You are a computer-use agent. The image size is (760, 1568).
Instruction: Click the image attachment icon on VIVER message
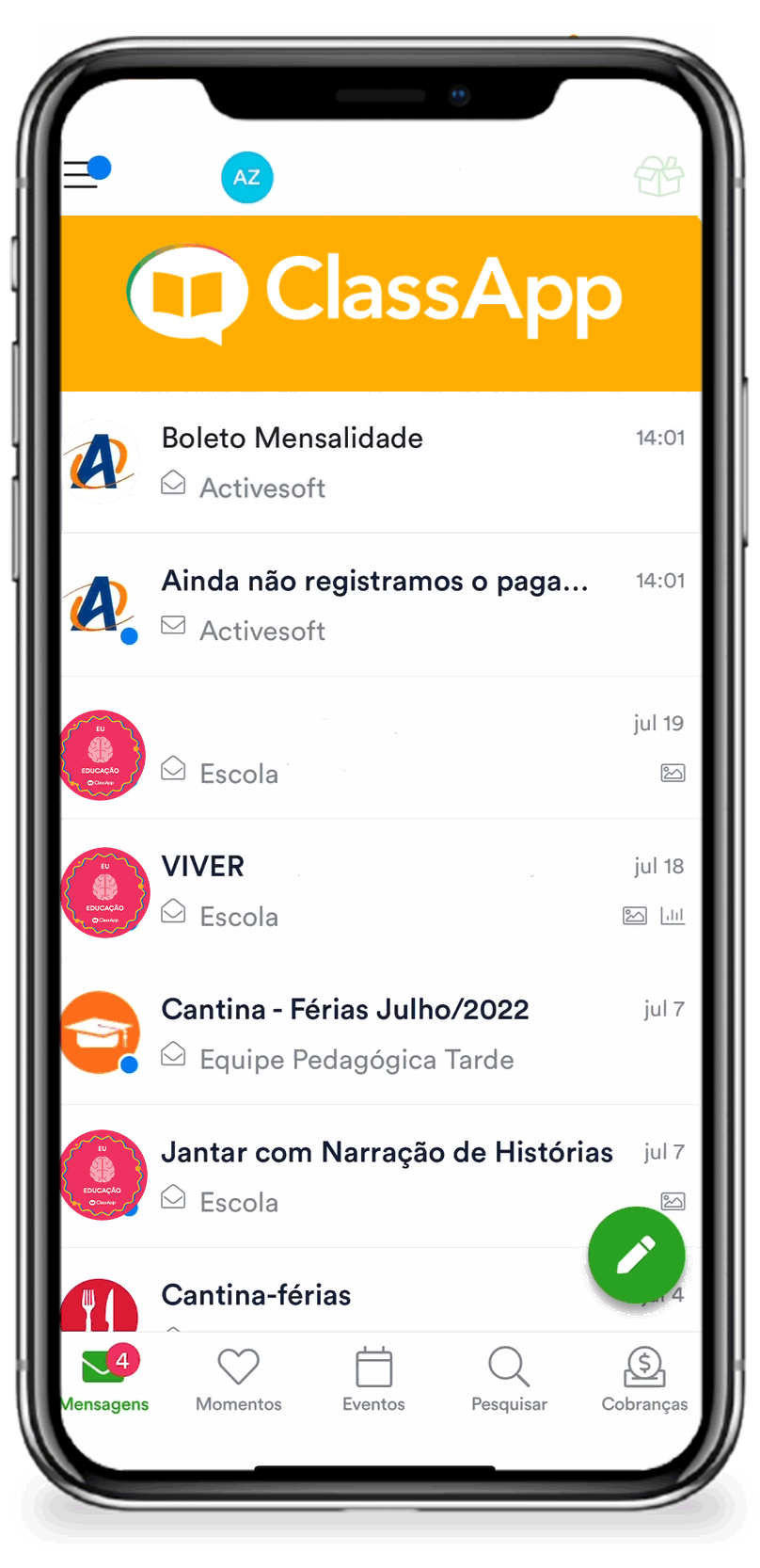(x=635, y=915)
